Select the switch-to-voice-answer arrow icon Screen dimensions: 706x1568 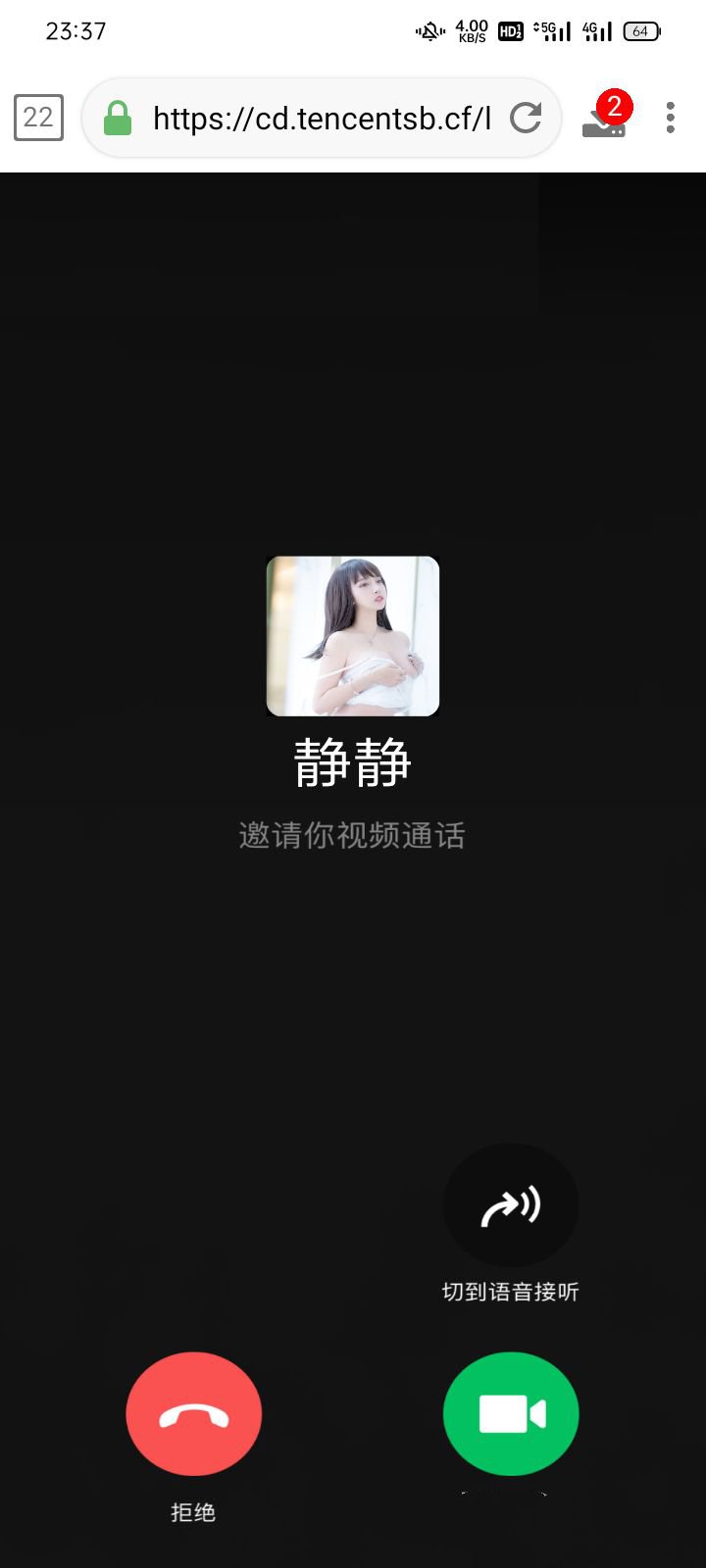click(510, 1206)
